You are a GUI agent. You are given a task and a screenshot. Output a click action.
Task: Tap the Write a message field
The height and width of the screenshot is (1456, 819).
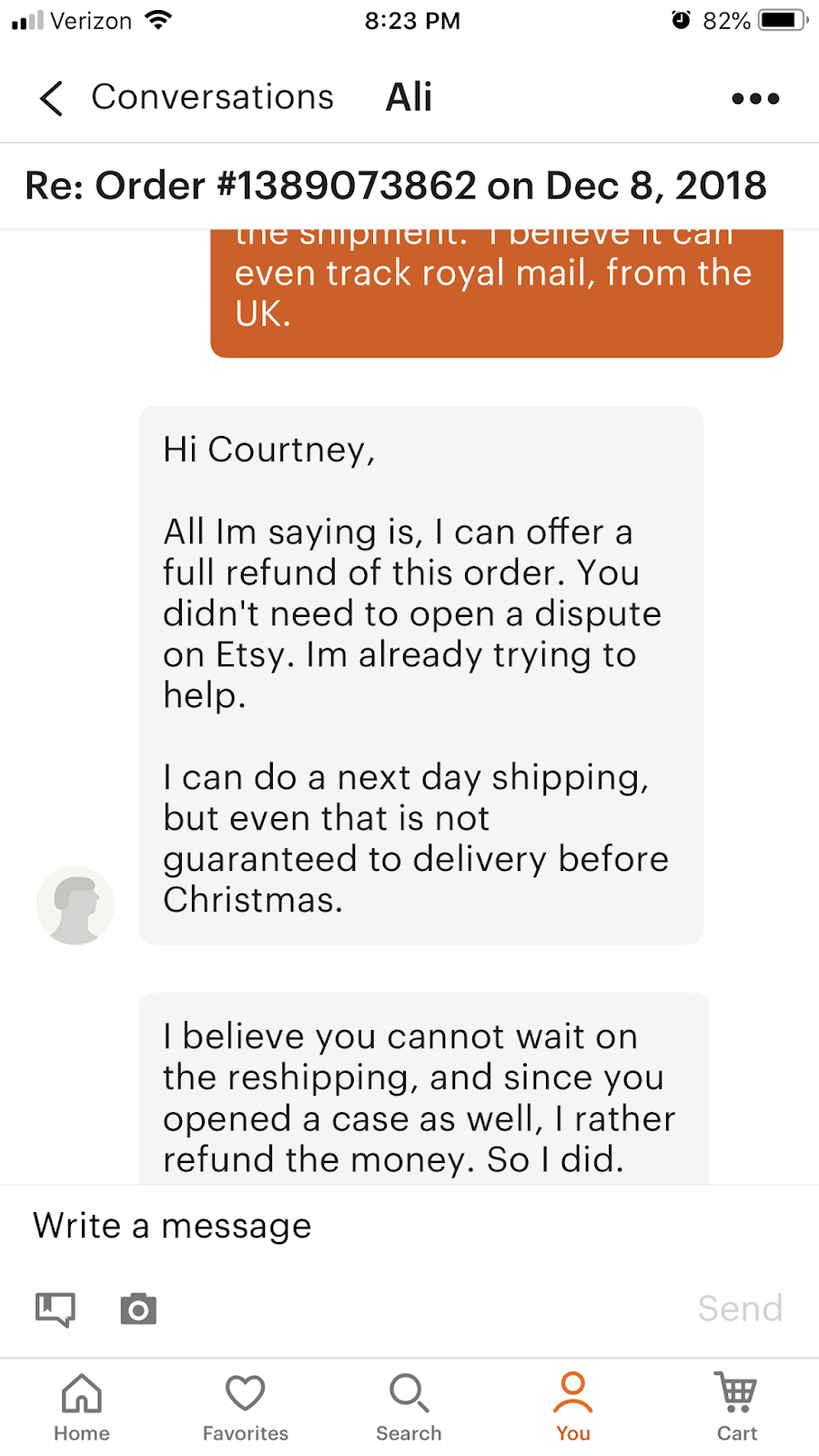[364, 1226]
